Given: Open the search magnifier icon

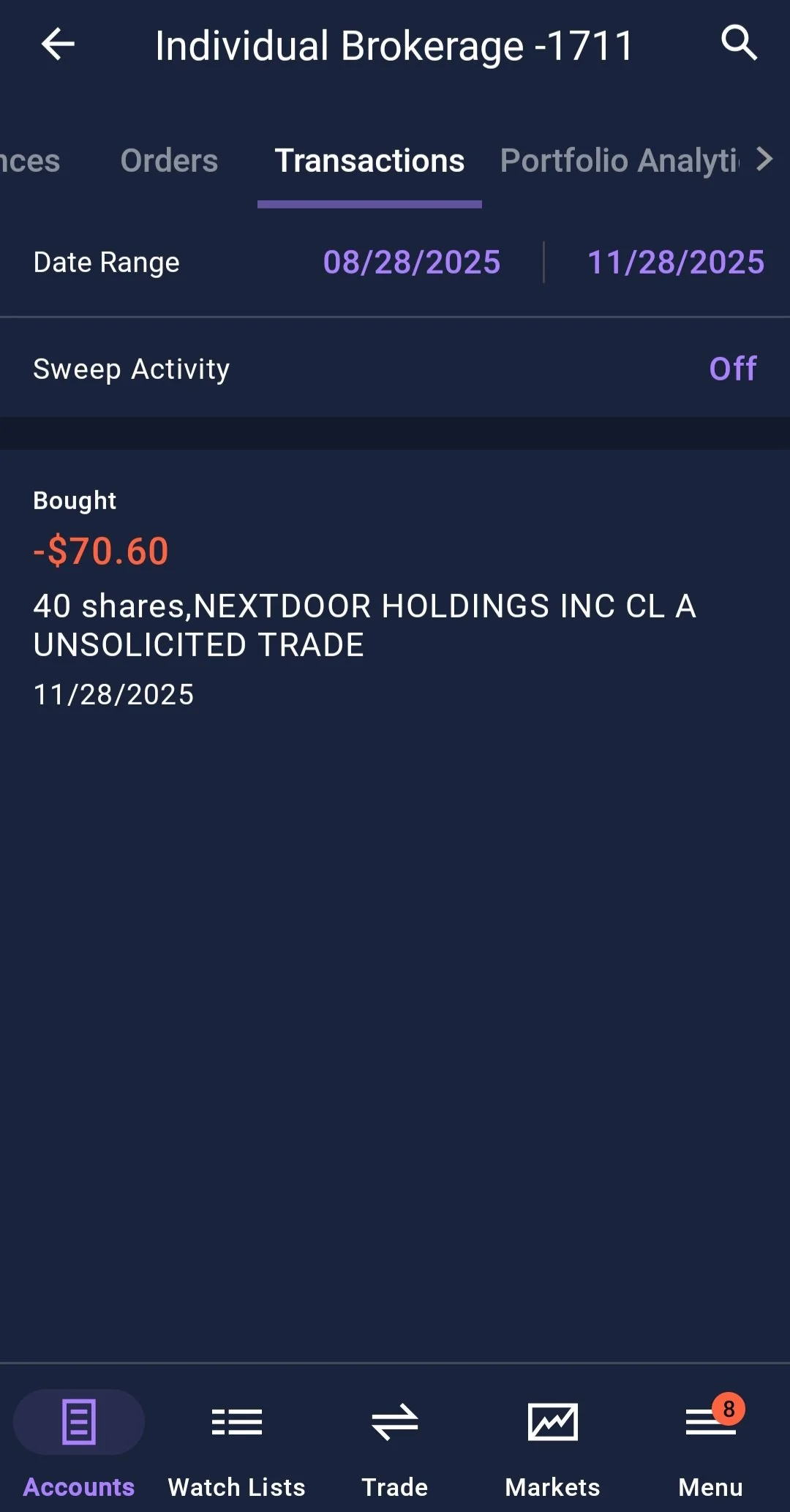Looking at the screenshot, I should pos(739,43).
